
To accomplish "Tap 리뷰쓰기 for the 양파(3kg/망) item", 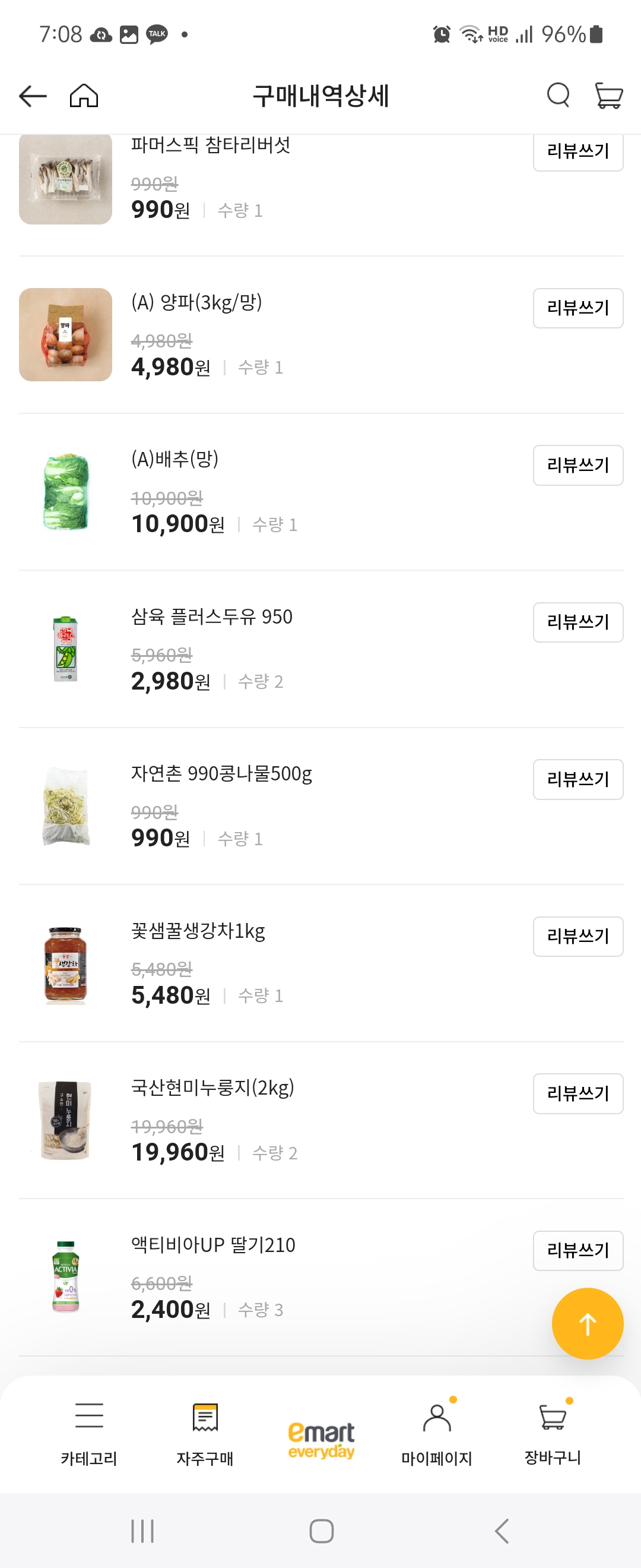I will (577, 308).
